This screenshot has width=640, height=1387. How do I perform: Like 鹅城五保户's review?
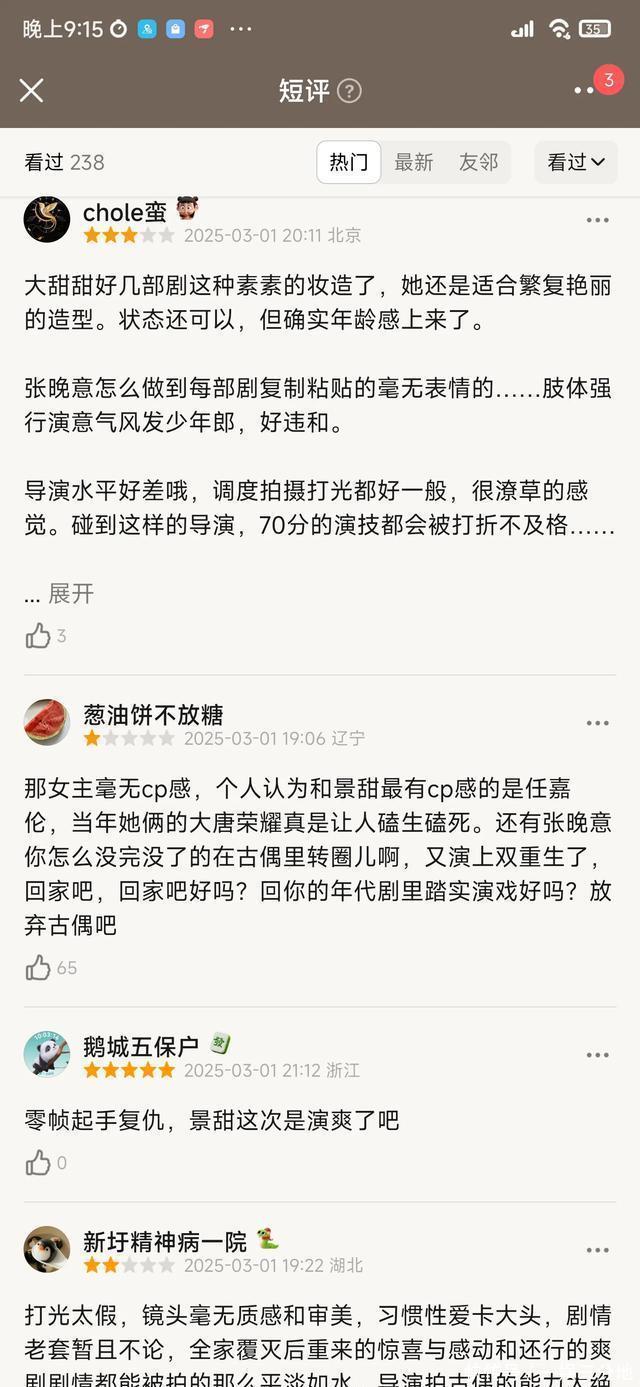pos(39,1163)
